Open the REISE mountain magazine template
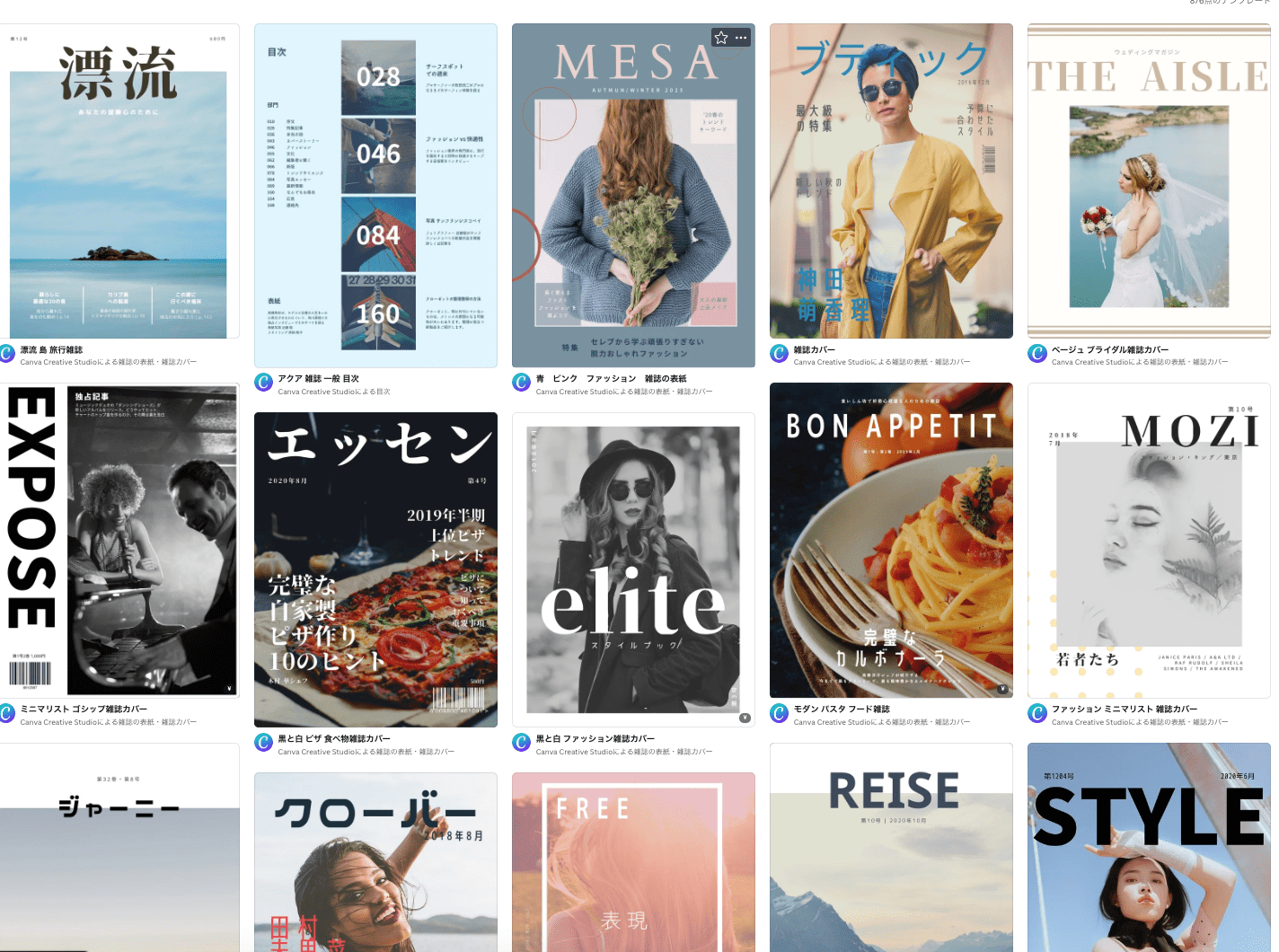1279x952 pixels. [x=891, y=849]
